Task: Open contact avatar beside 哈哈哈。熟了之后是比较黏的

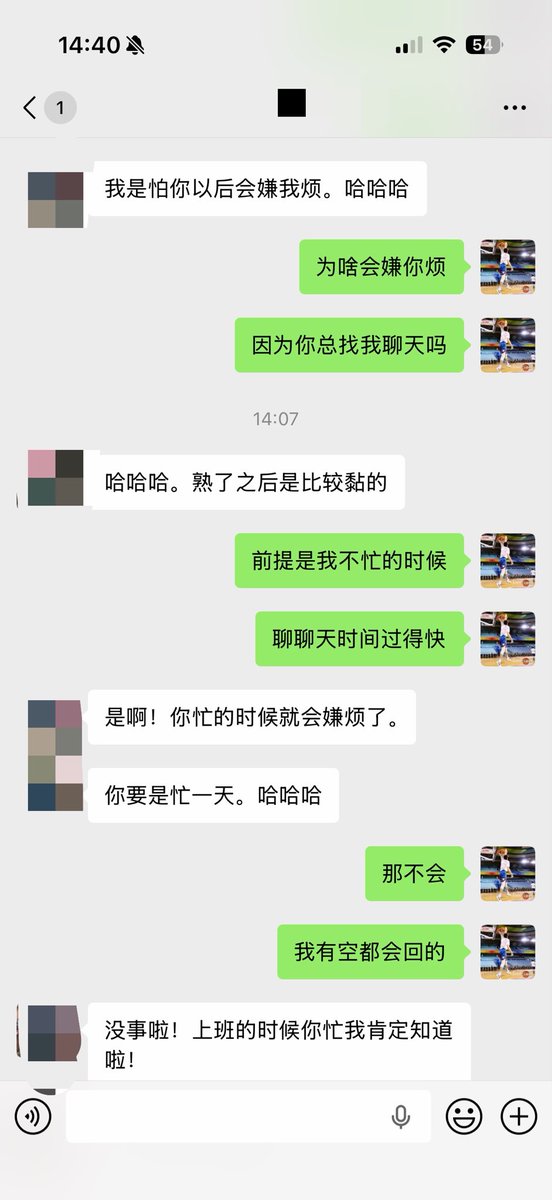Action: tap(56, 478)
